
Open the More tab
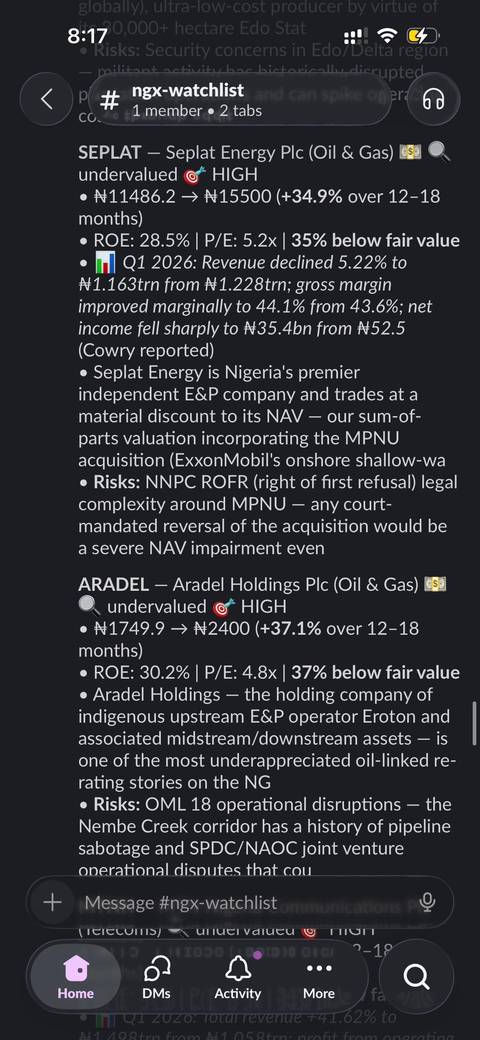tap(319, 977)
